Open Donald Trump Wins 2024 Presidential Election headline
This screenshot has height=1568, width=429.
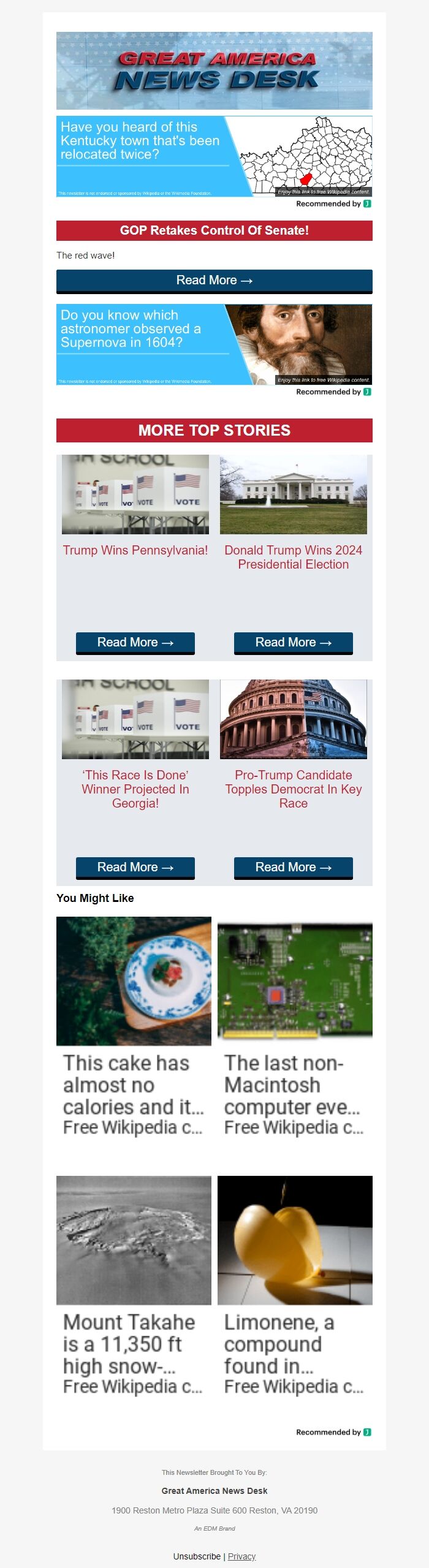293,557
